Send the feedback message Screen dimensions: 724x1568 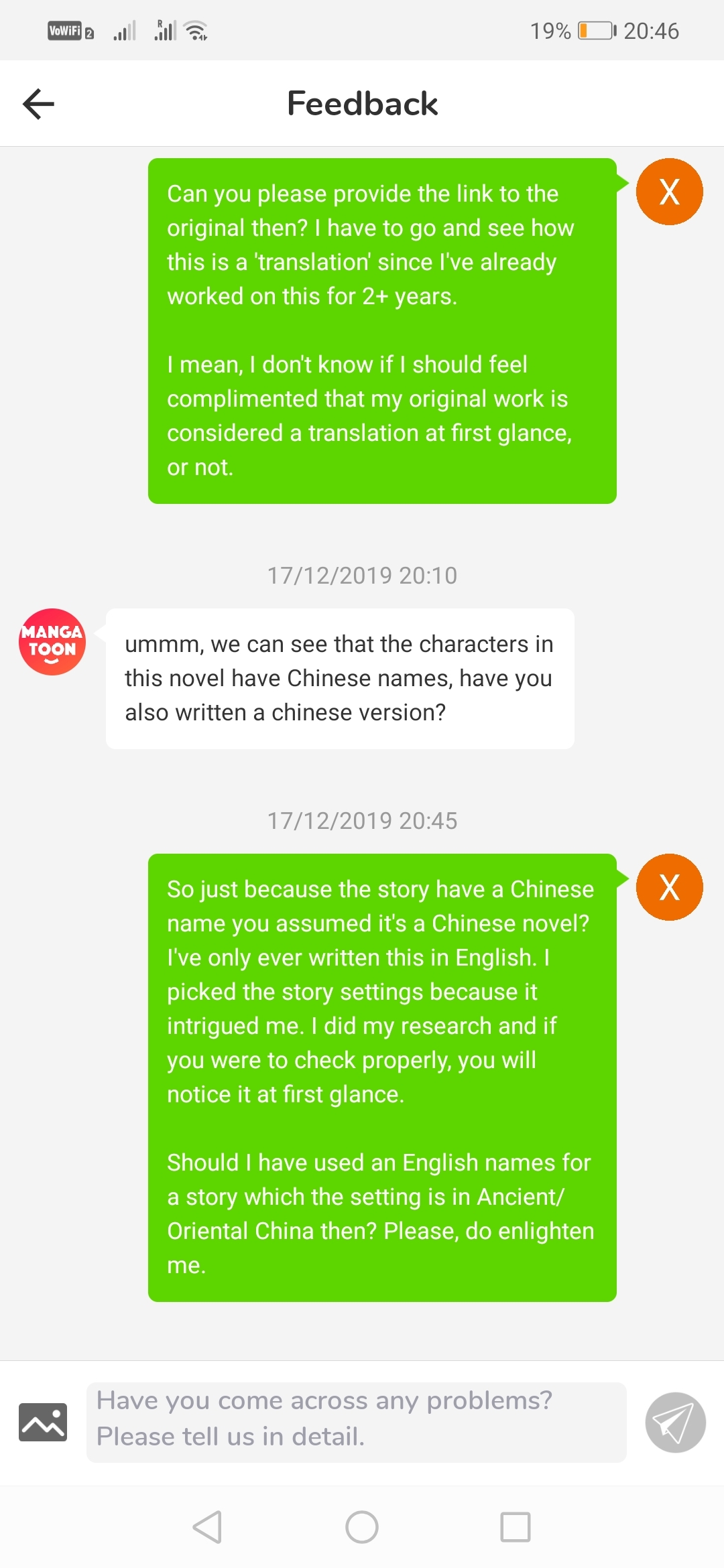tap(675, 1422)
